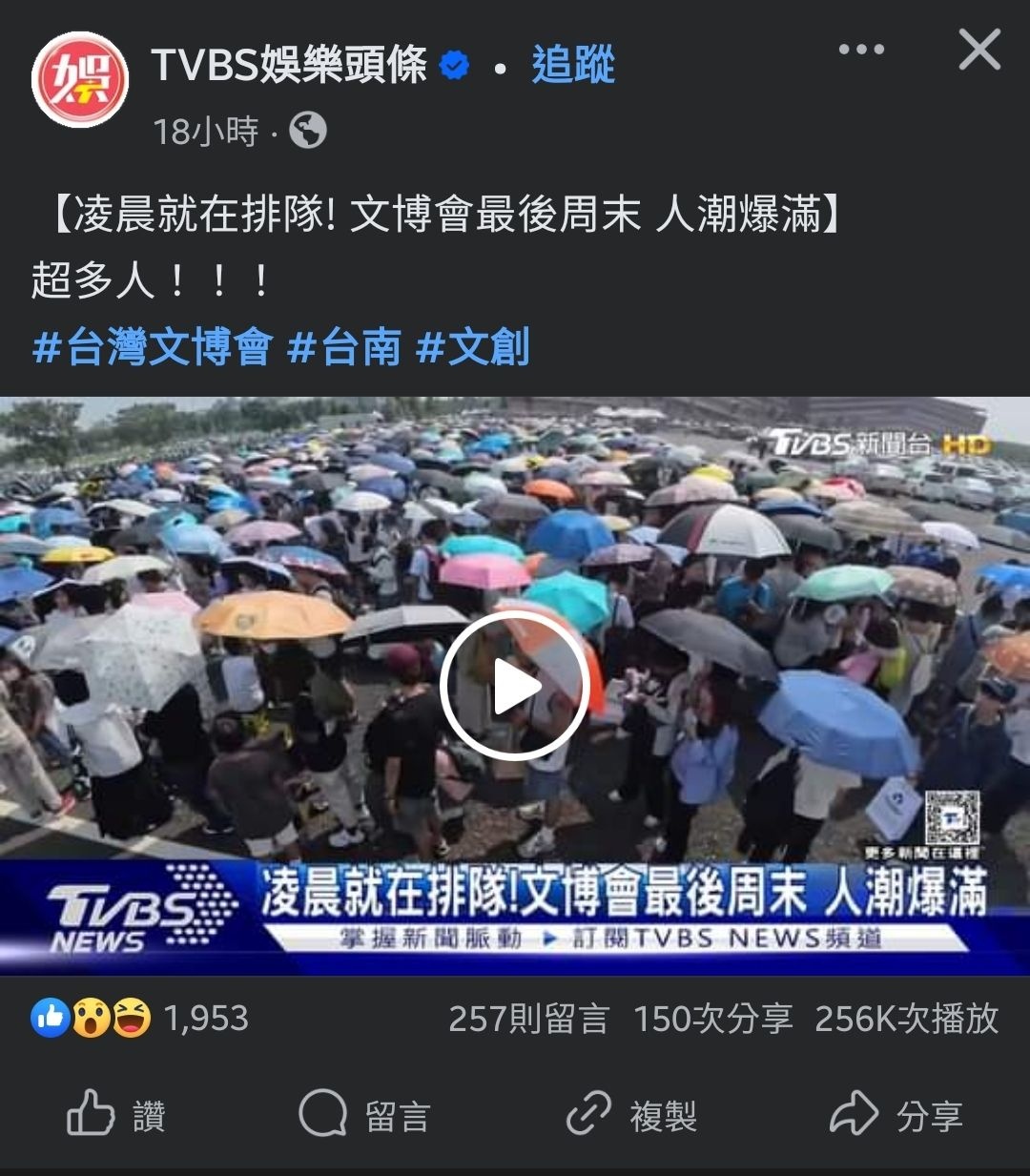This screenshot has width=1030, height=1176.
Task: Open hashtag #文創
Action: [x=472, y=347]
